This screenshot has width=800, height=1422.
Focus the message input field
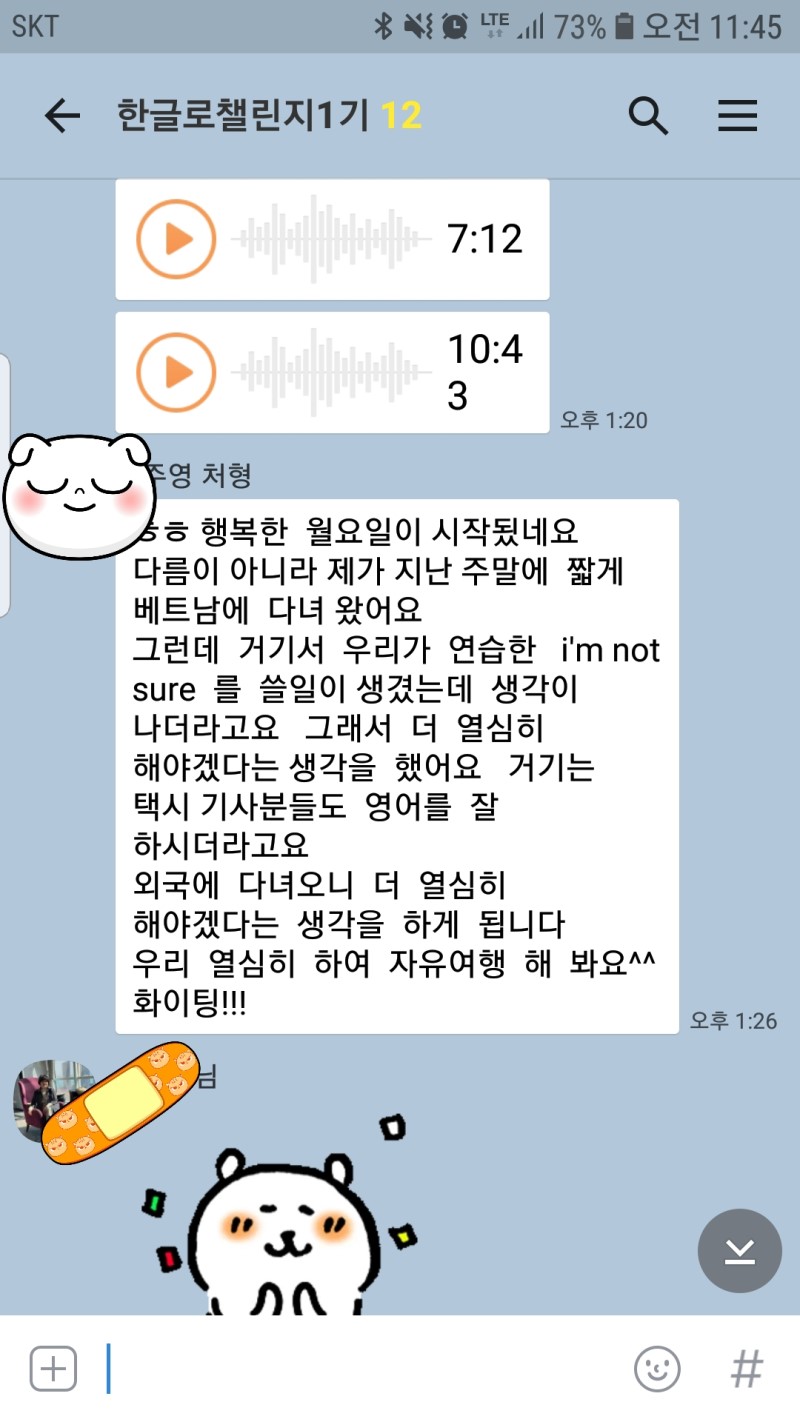(360, 1369)
